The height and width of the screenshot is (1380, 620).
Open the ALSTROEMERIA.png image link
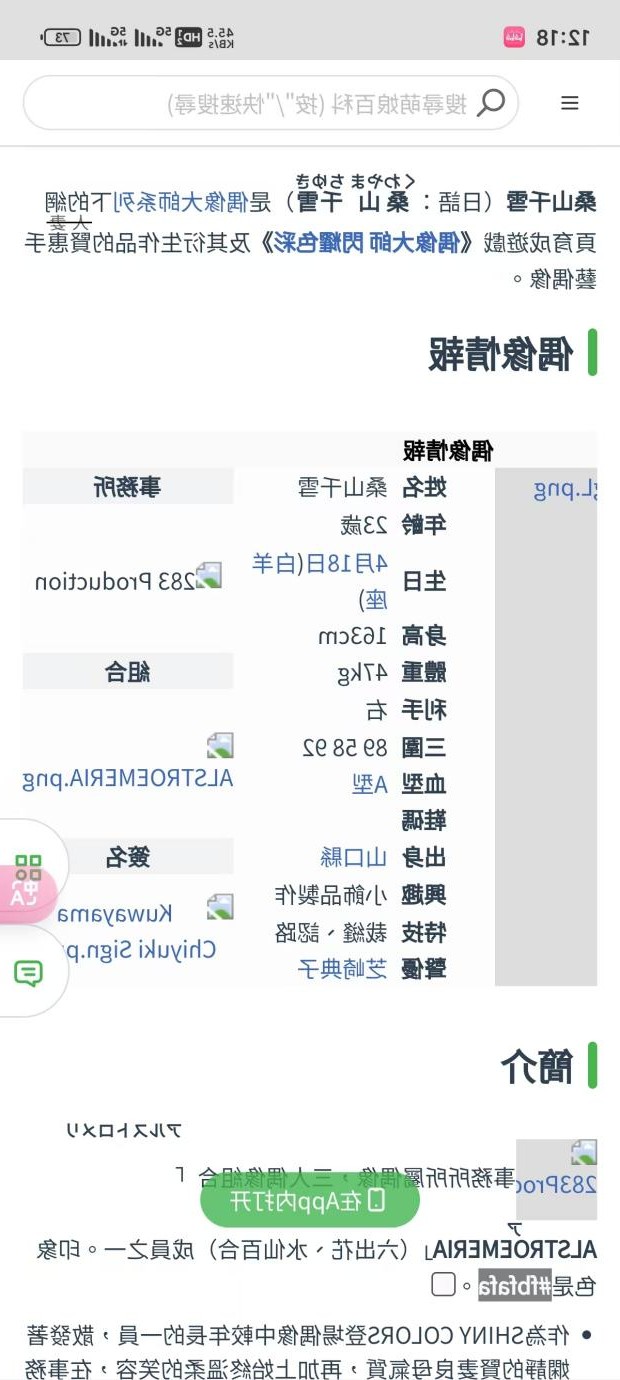click(128, 779)
